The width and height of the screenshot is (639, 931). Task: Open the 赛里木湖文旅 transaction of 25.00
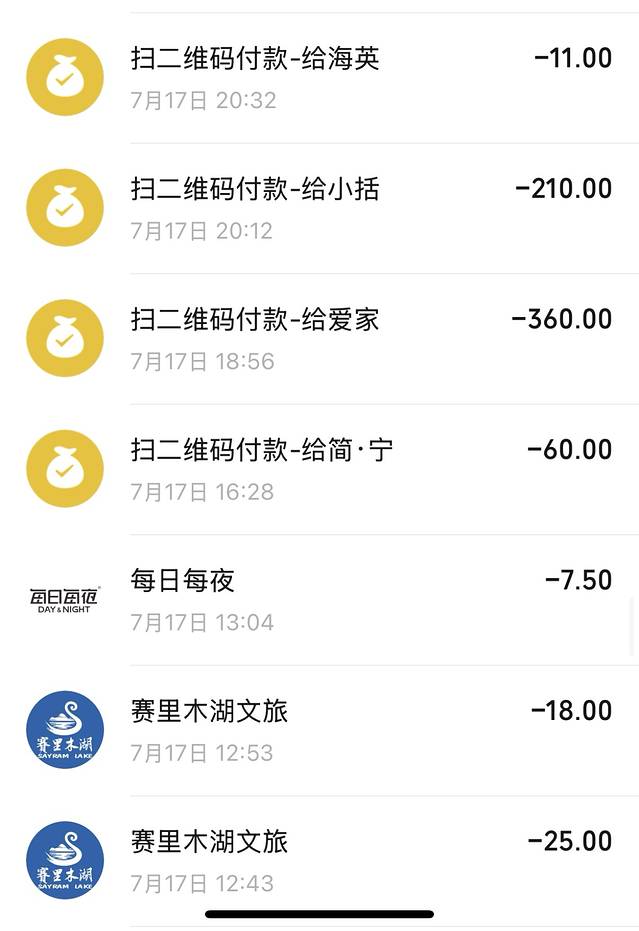point(319,860)
